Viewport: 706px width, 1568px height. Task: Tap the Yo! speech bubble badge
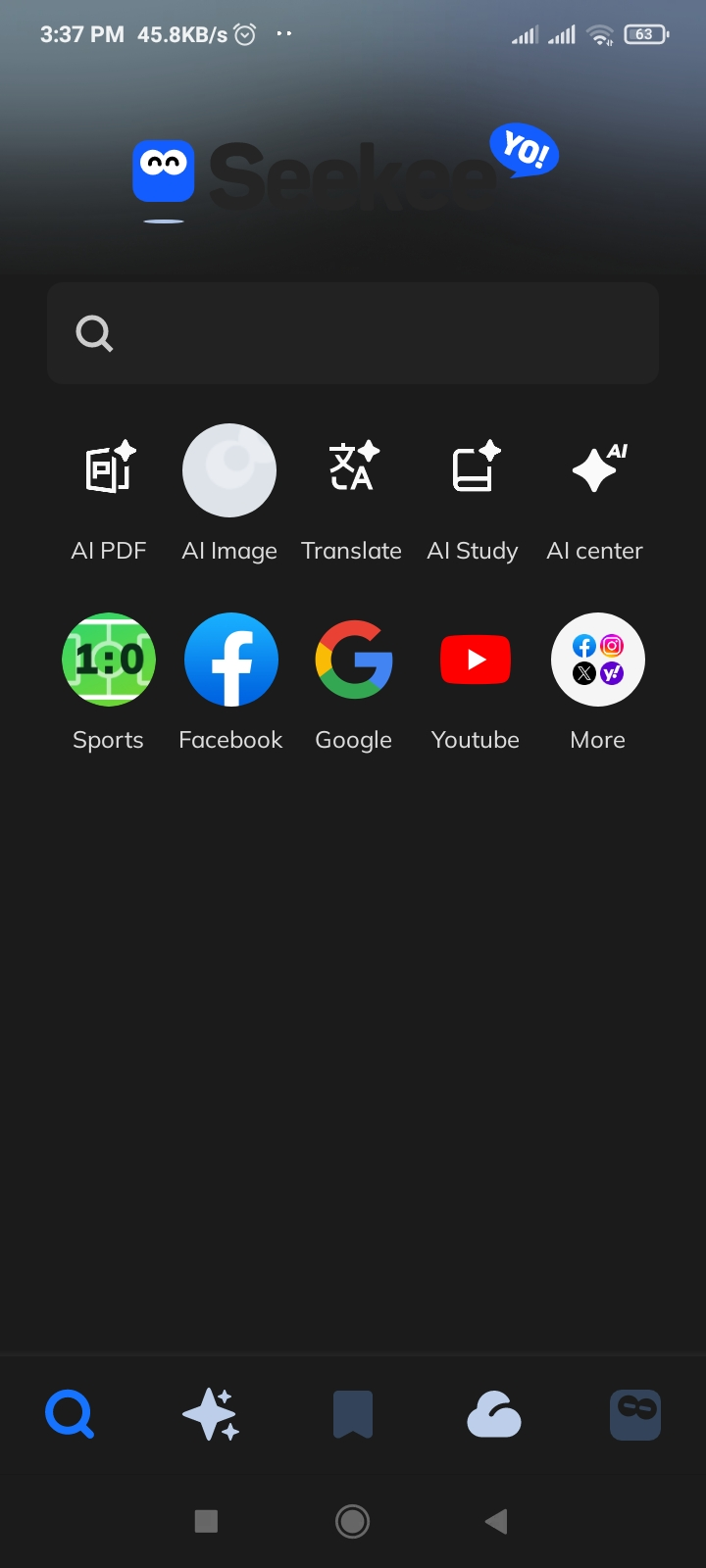pos(523,151)
